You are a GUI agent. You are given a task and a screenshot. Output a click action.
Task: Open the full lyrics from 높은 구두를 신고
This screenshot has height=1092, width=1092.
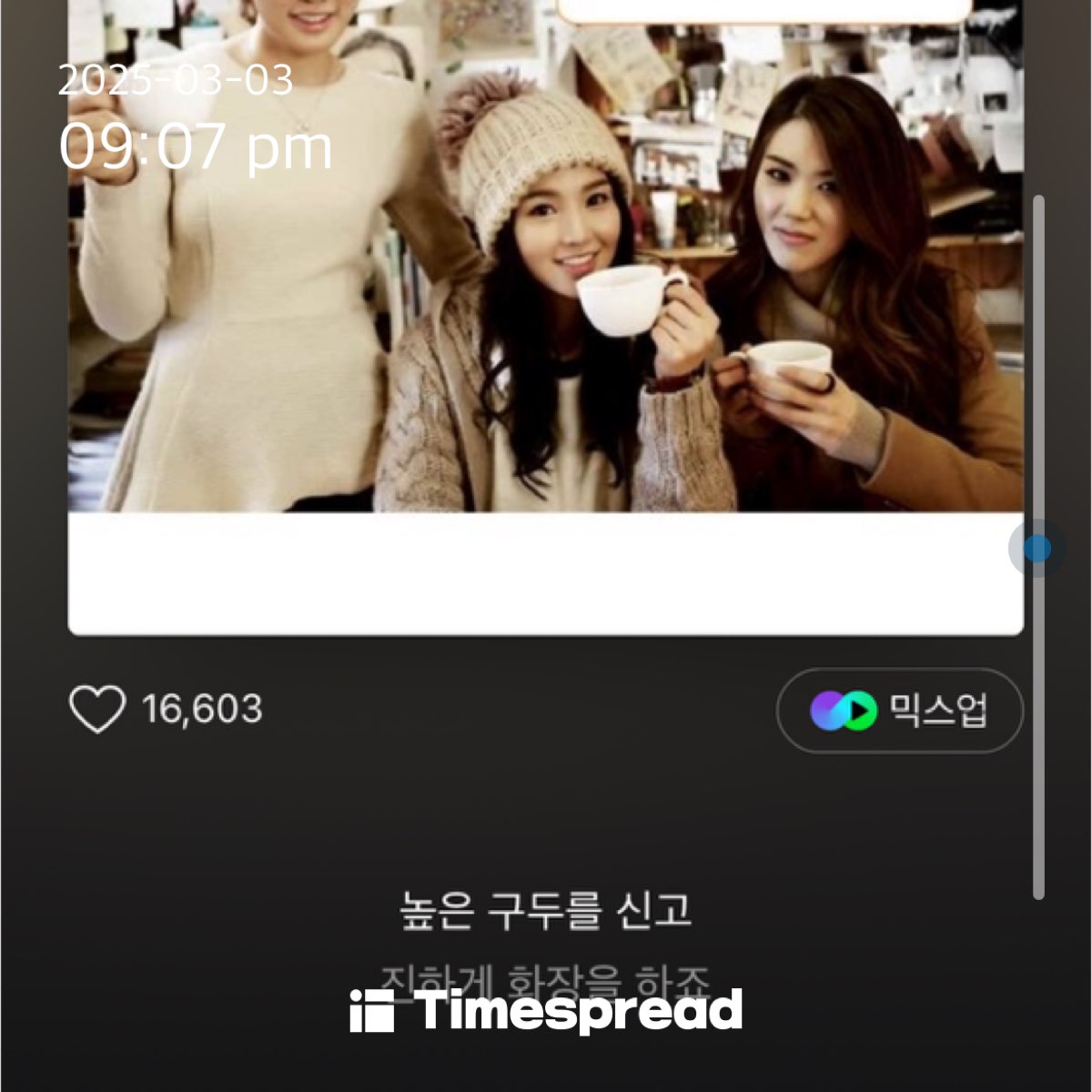click(x=546, y=911)
